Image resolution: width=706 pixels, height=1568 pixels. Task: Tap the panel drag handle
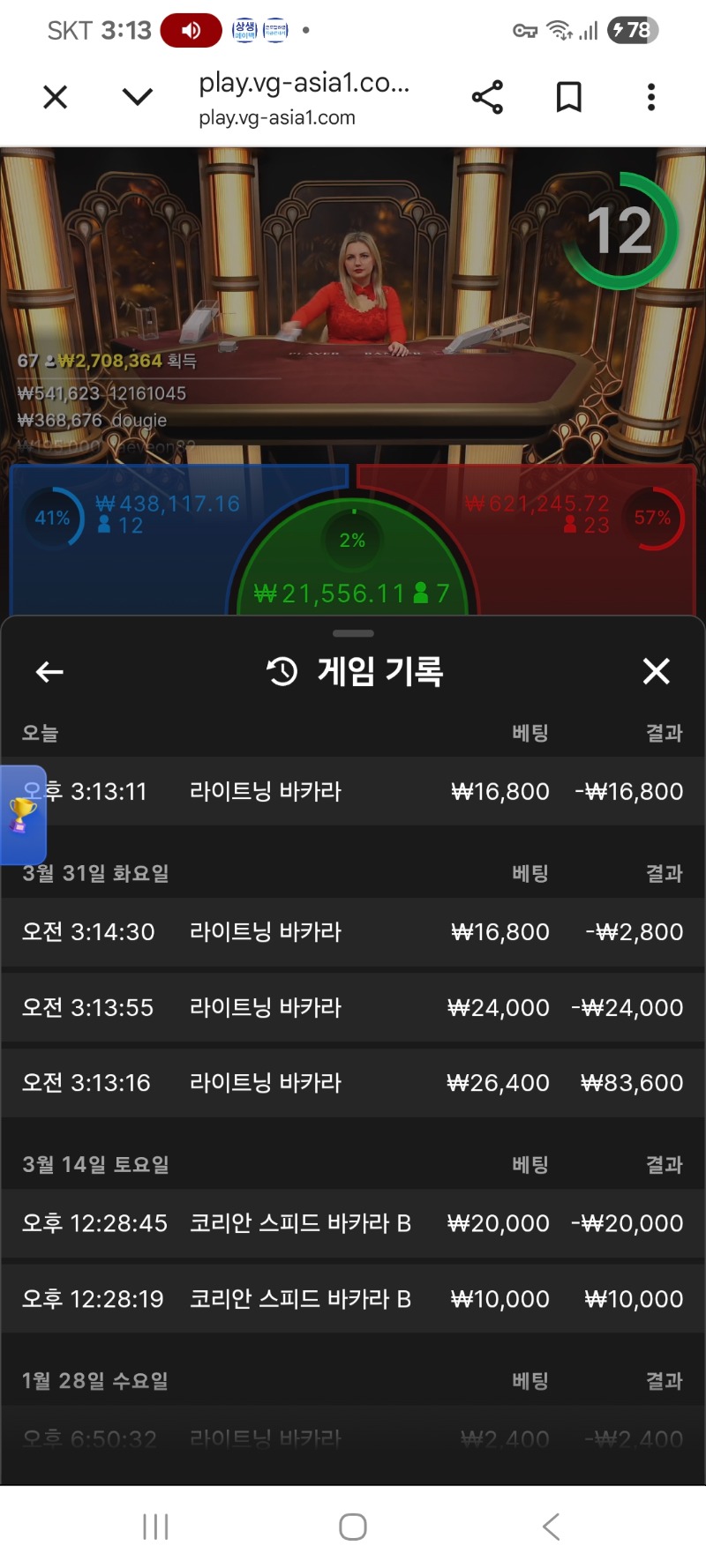coord(353,633)
